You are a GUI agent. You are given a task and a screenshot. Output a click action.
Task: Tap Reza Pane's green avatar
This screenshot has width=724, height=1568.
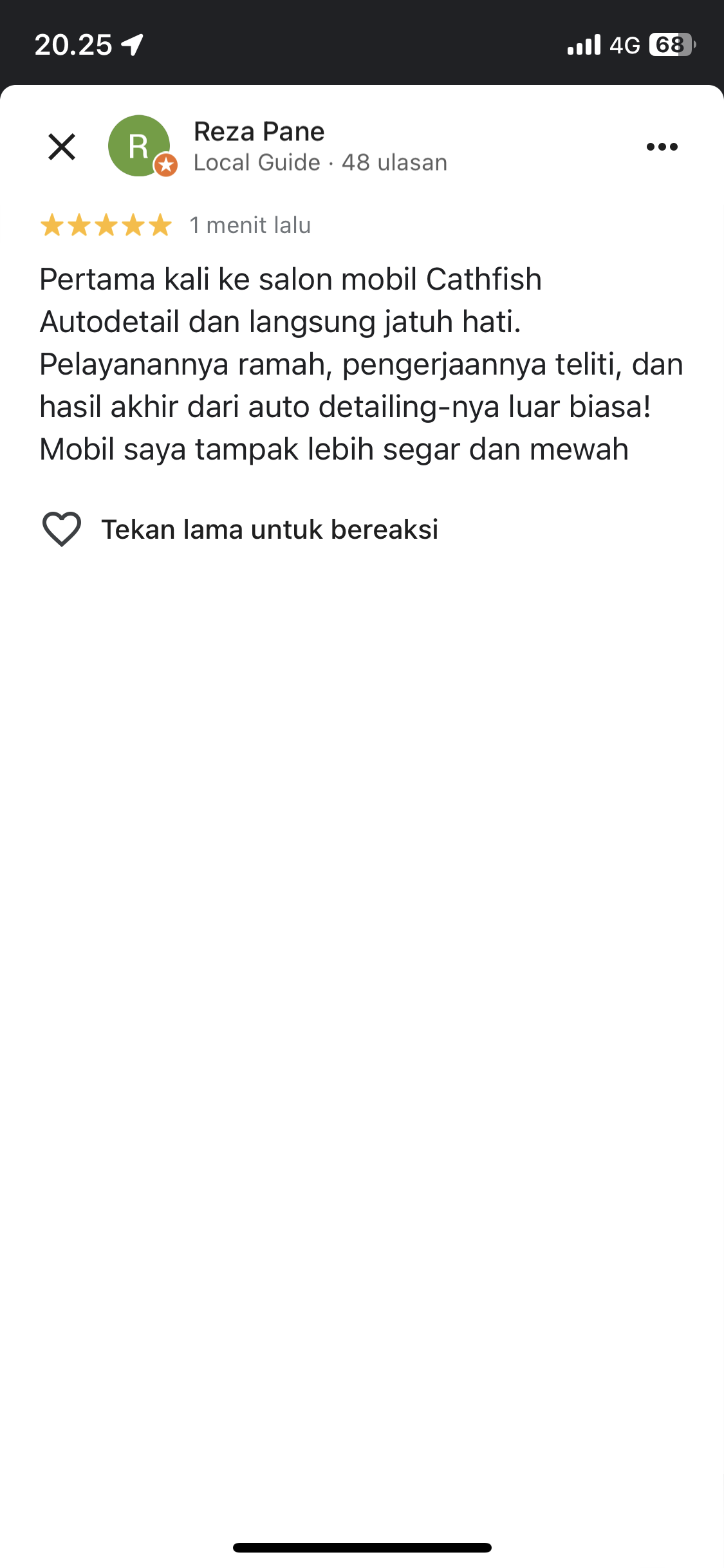click(140, 146)
